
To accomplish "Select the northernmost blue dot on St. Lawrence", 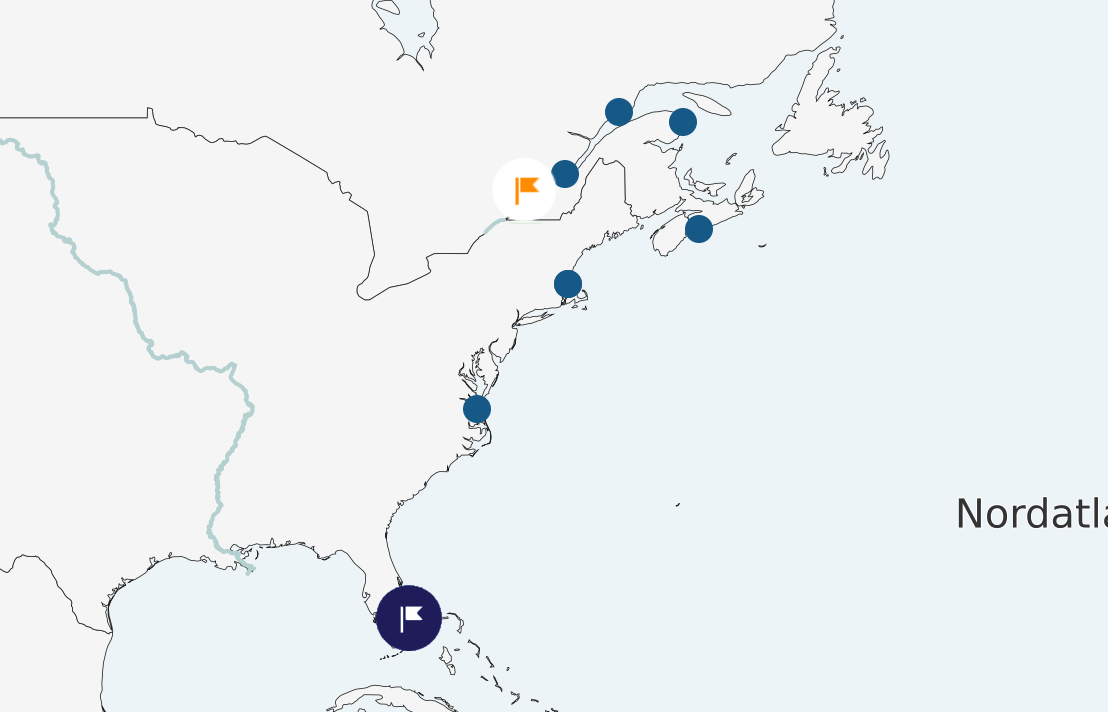I will [619, 112].
